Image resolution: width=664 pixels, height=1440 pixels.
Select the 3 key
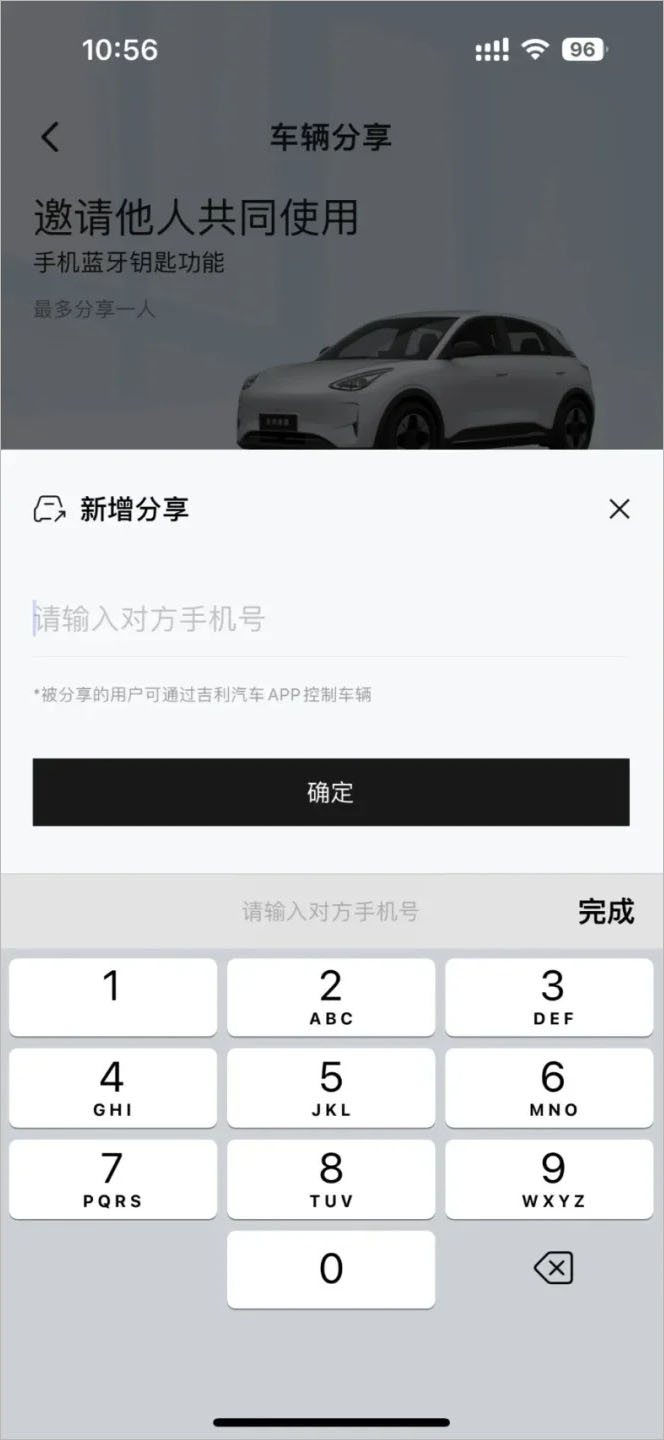click(550, 997)
